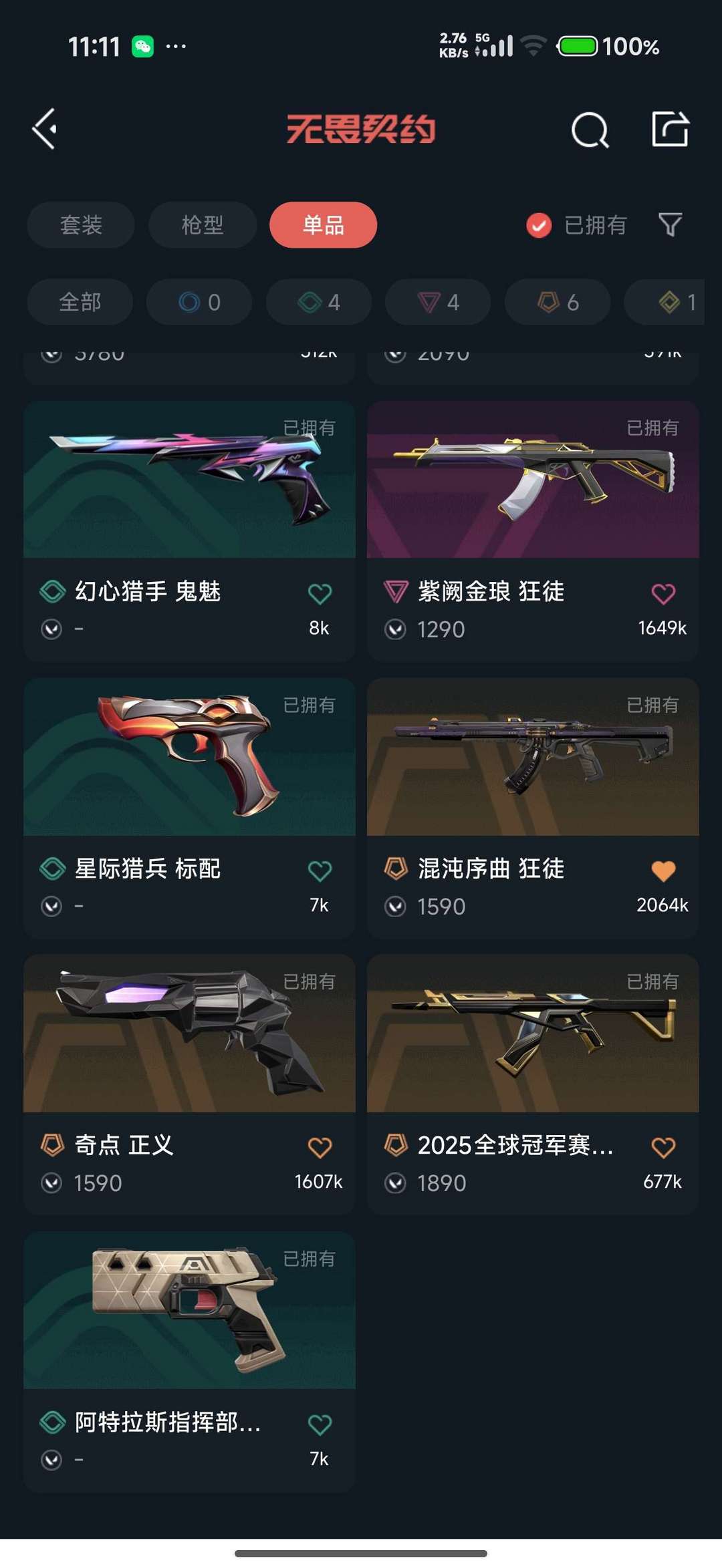Screen dimensions: 722x1568
Task: Filter by the orange tier chip showing 6
Action: [x=558, y=302]
